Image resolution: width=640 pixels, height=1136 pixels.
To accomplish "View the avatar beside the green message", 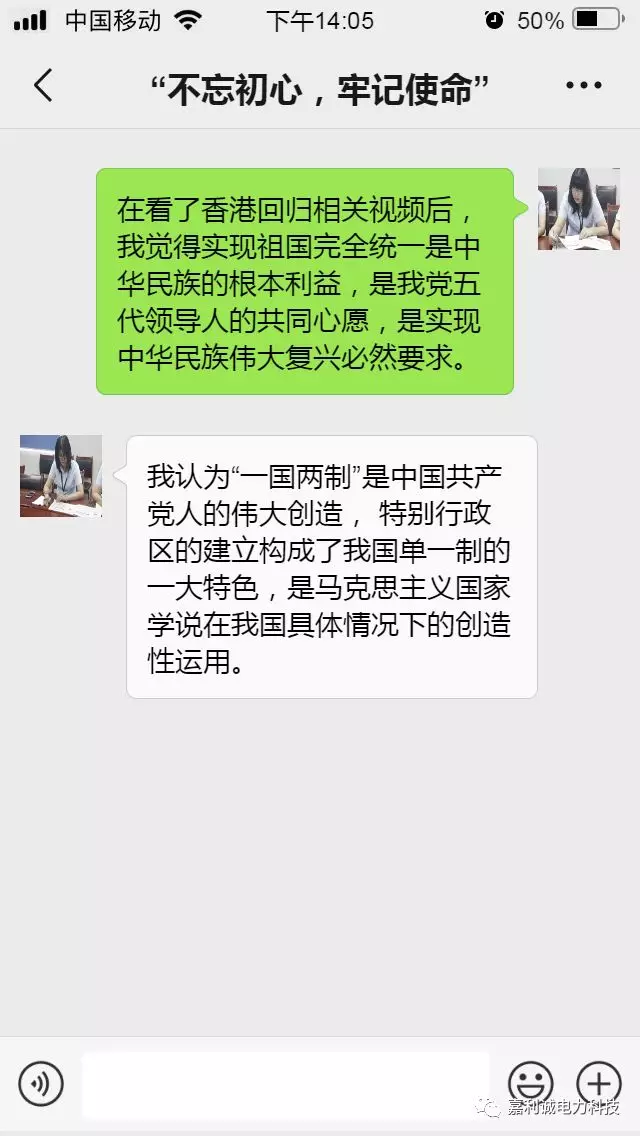I will click(x=578, y=209).
